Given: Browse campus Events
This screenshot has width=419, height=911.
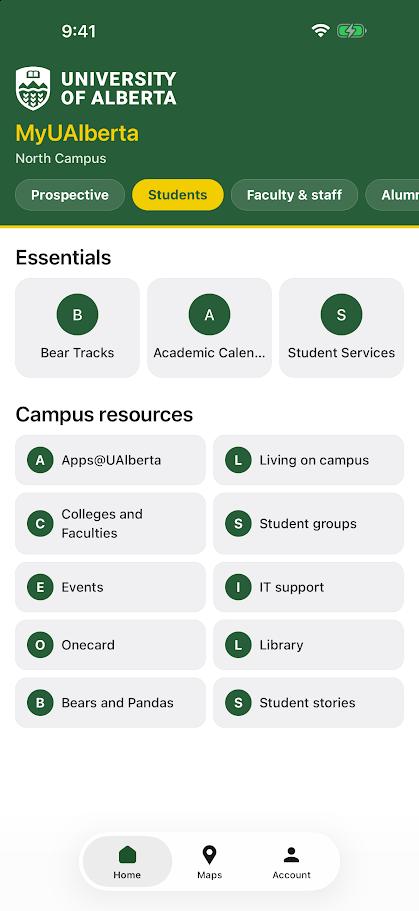Looking at the screenshot, I should tap(110, 587).
